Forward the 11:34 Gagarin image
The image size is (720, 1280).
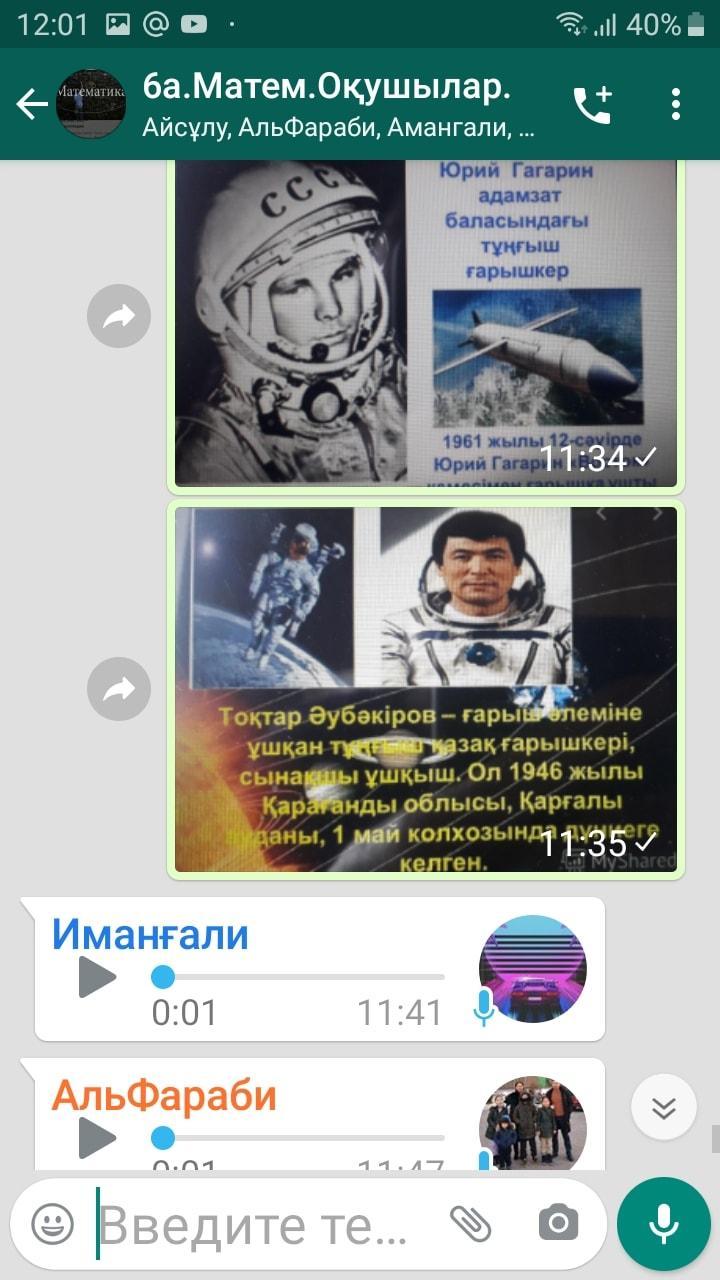coord(119,317)
